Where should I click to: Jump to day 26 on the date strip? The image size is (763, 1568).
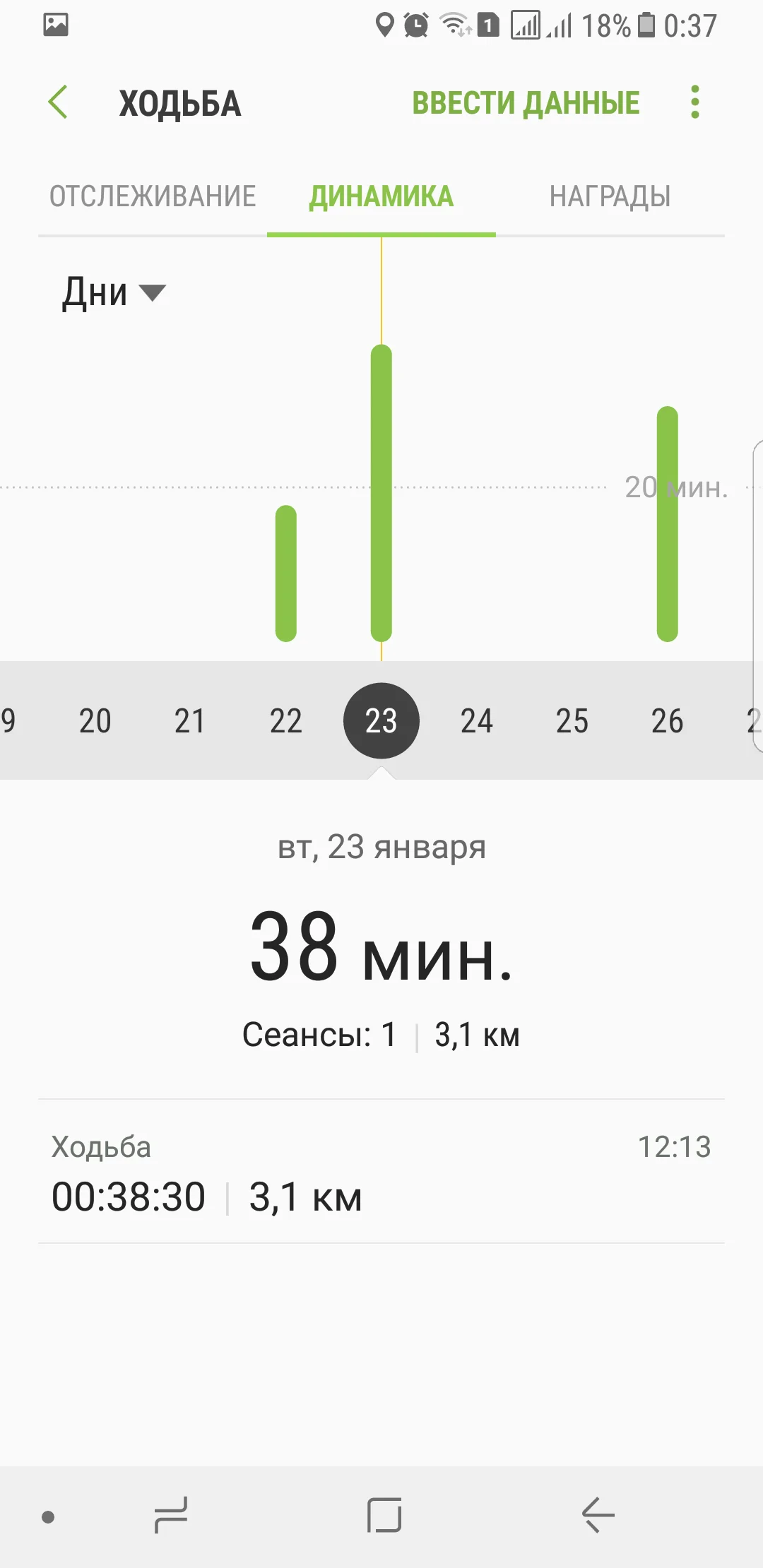(x=668, y=721)
